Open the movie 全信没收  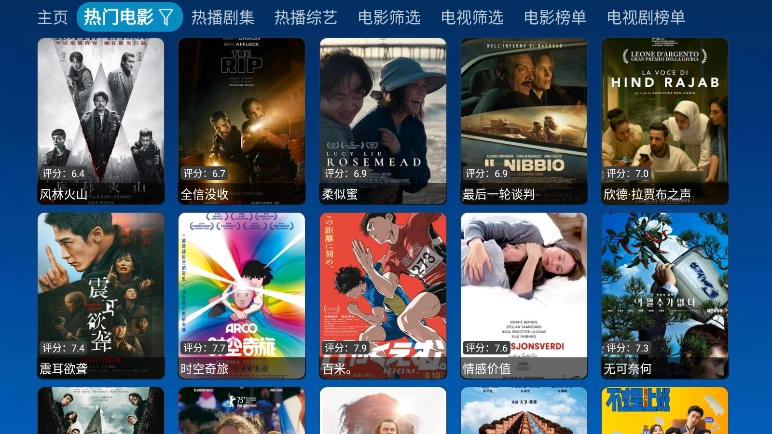pyautogui.click(x=242, y=120)
